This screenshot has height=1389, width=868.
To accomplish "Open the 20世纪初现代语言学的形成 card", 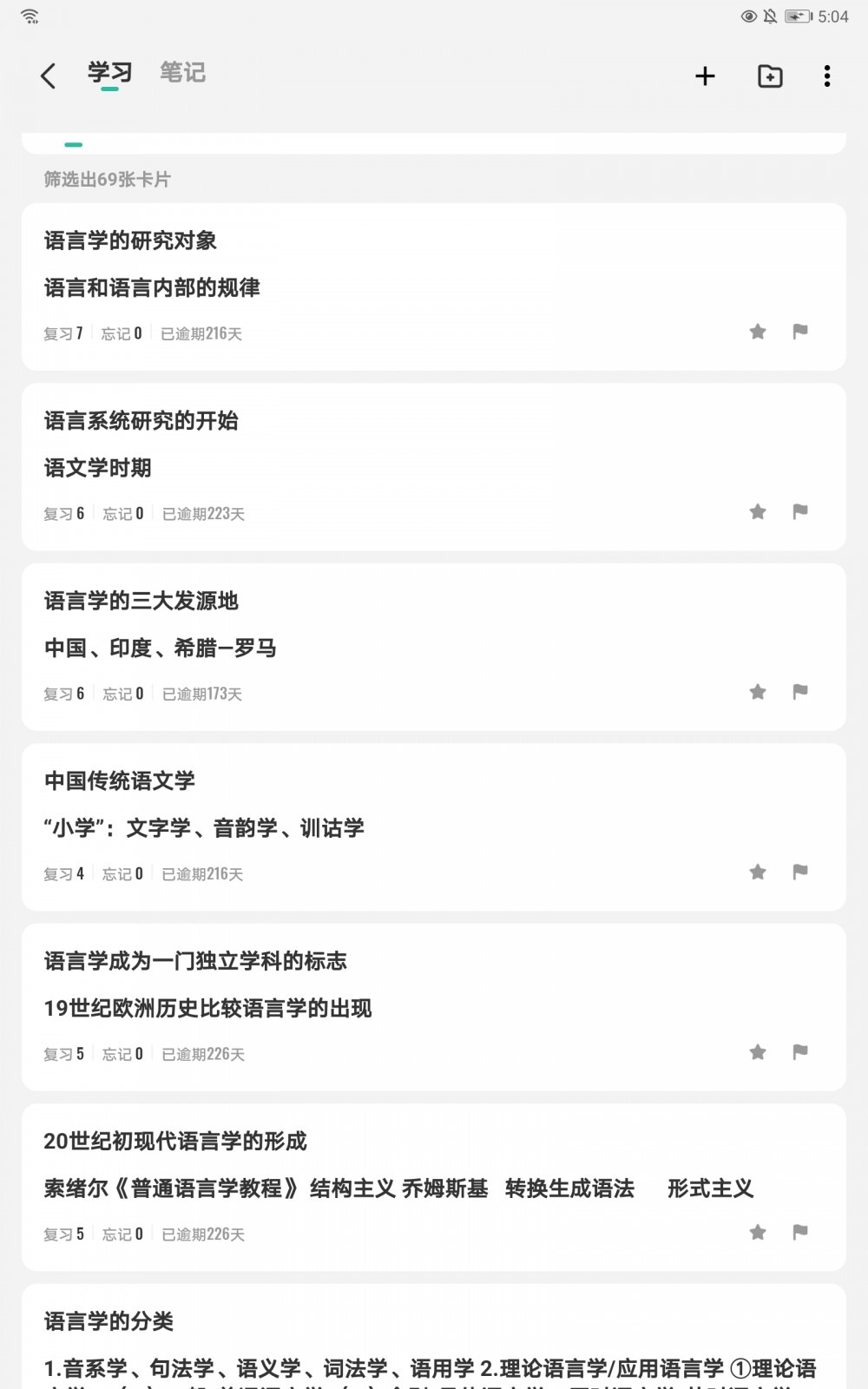I will pos(434,1188).
